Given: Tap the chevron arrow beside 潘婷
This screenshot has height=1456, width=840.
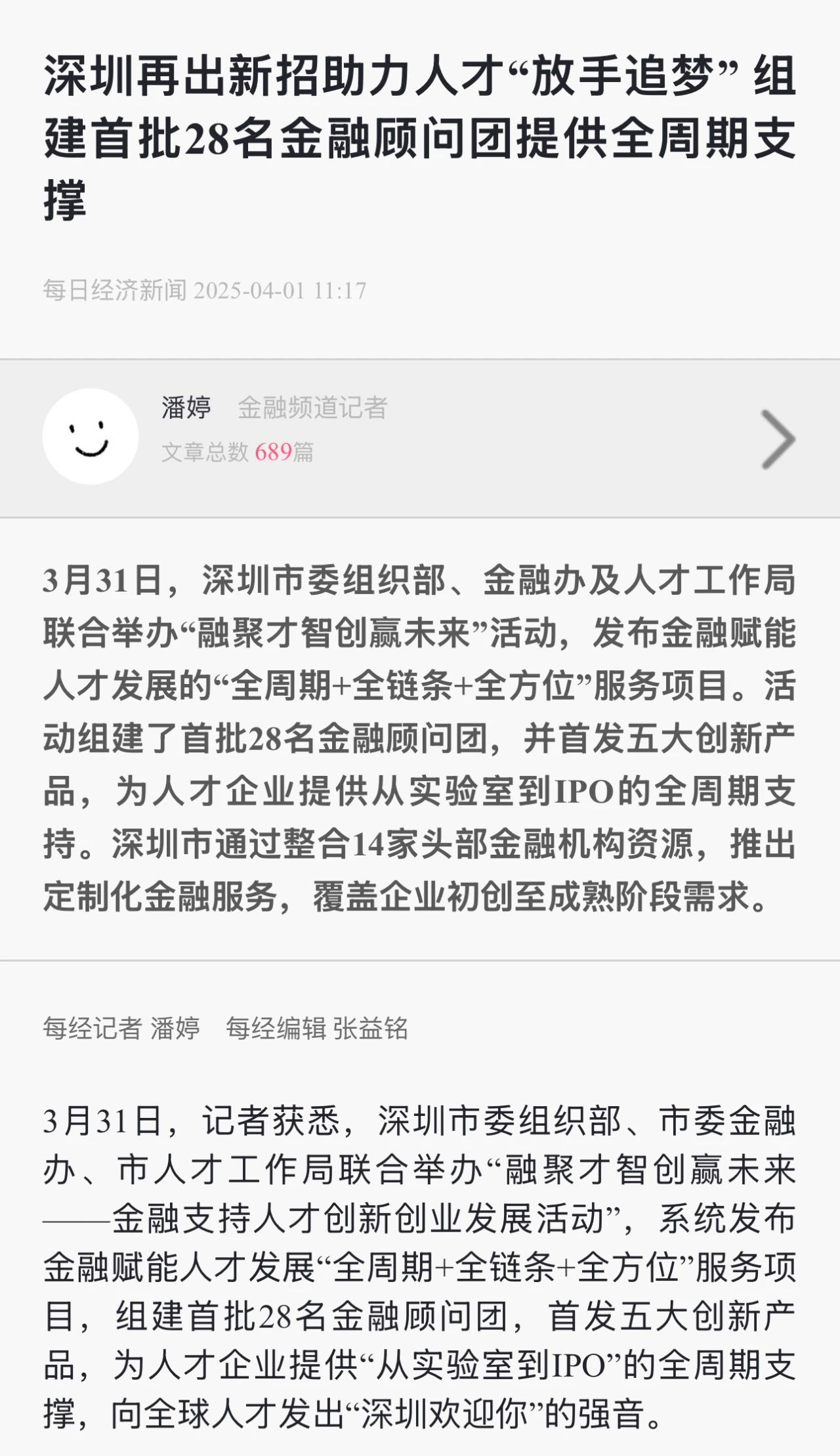Looking at the screenshot, I should tap(778, 439).
